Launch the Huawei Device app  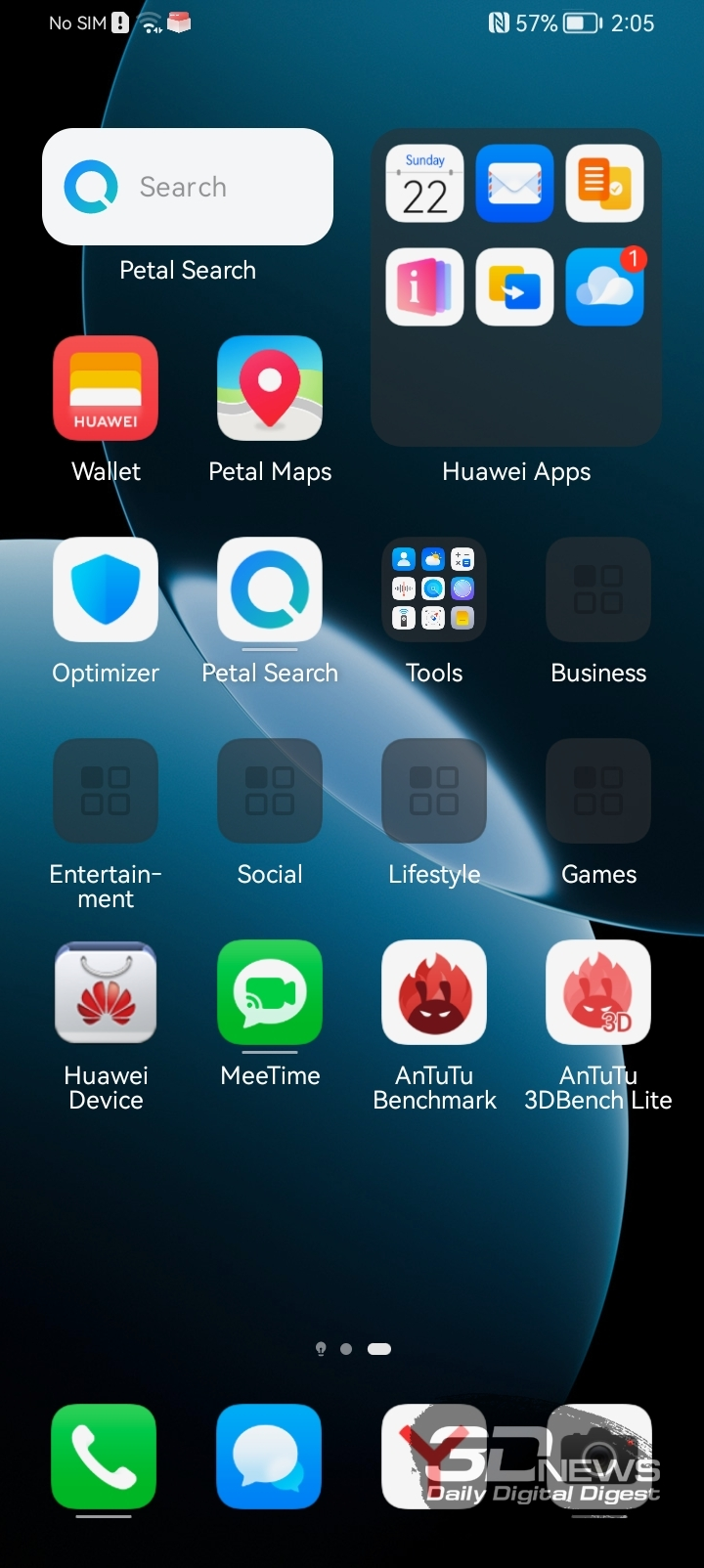point(106,992)
